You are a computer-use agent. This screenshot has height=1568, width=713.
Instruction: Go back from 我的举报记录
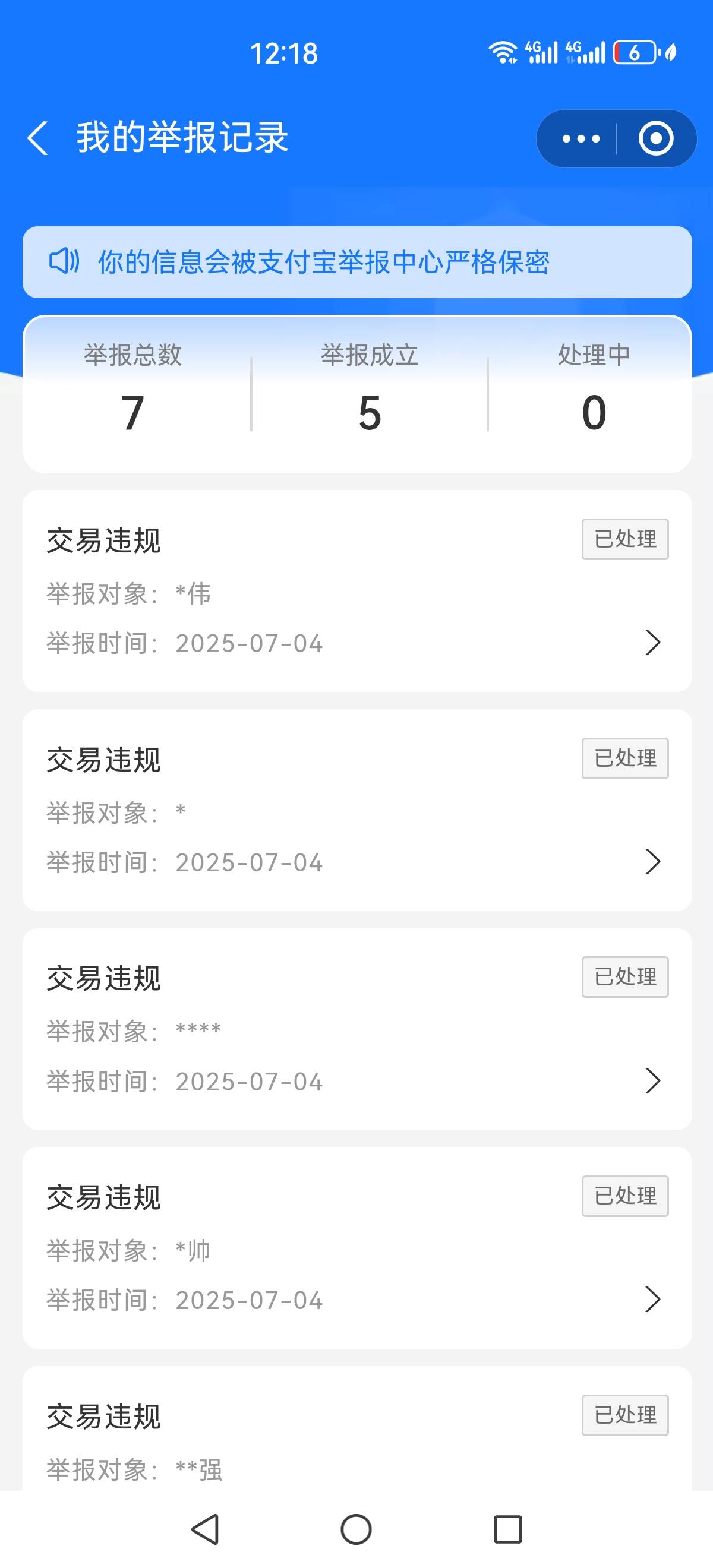point(38,138)
